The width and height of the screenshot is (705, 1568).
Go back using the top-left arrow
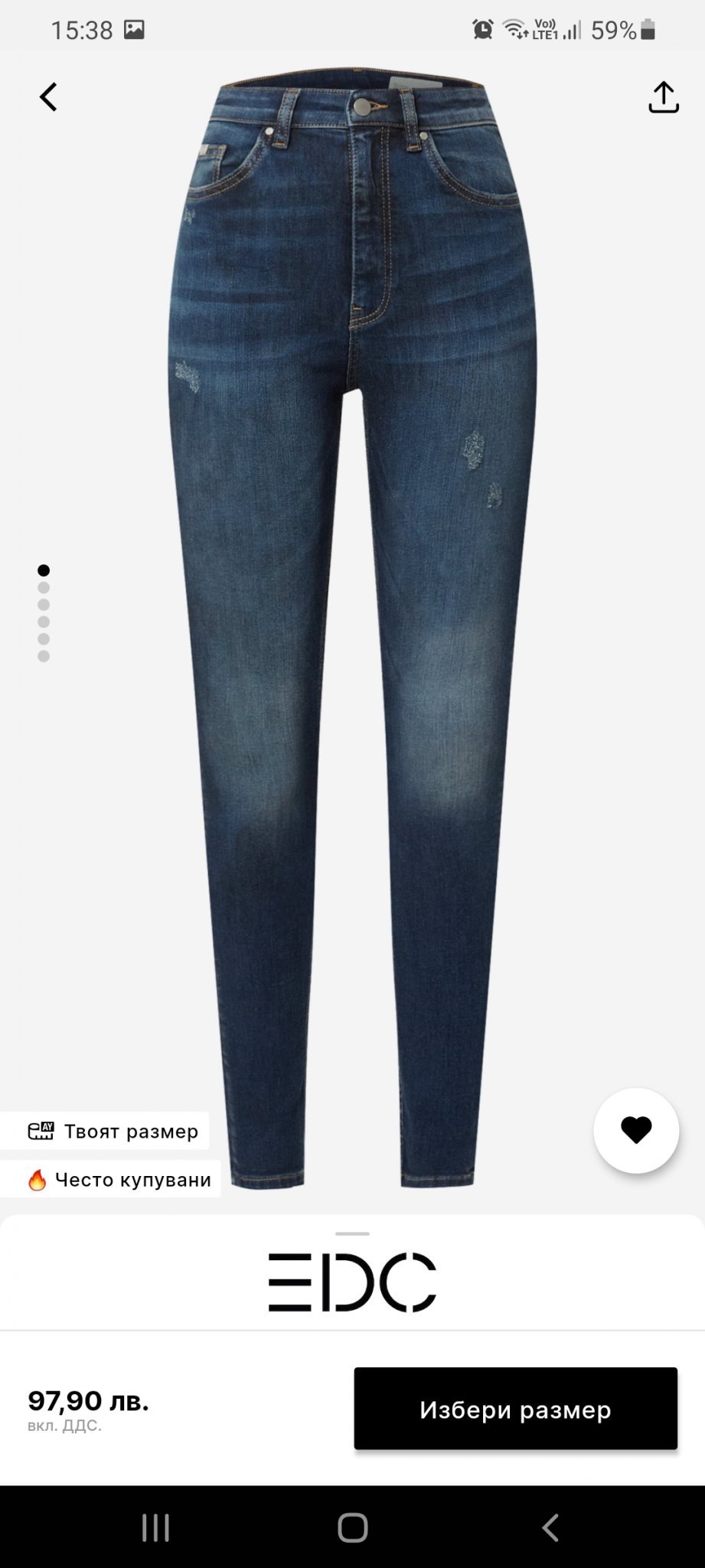[48, 97]
